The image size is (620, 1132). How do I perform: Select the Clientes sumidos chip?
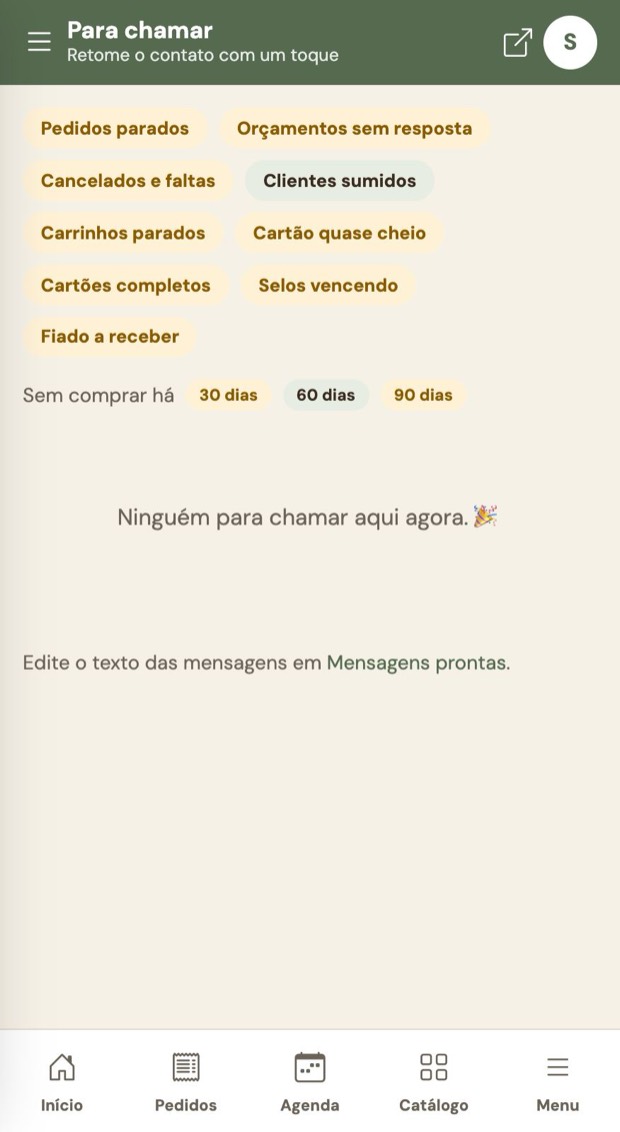[339, 180]
